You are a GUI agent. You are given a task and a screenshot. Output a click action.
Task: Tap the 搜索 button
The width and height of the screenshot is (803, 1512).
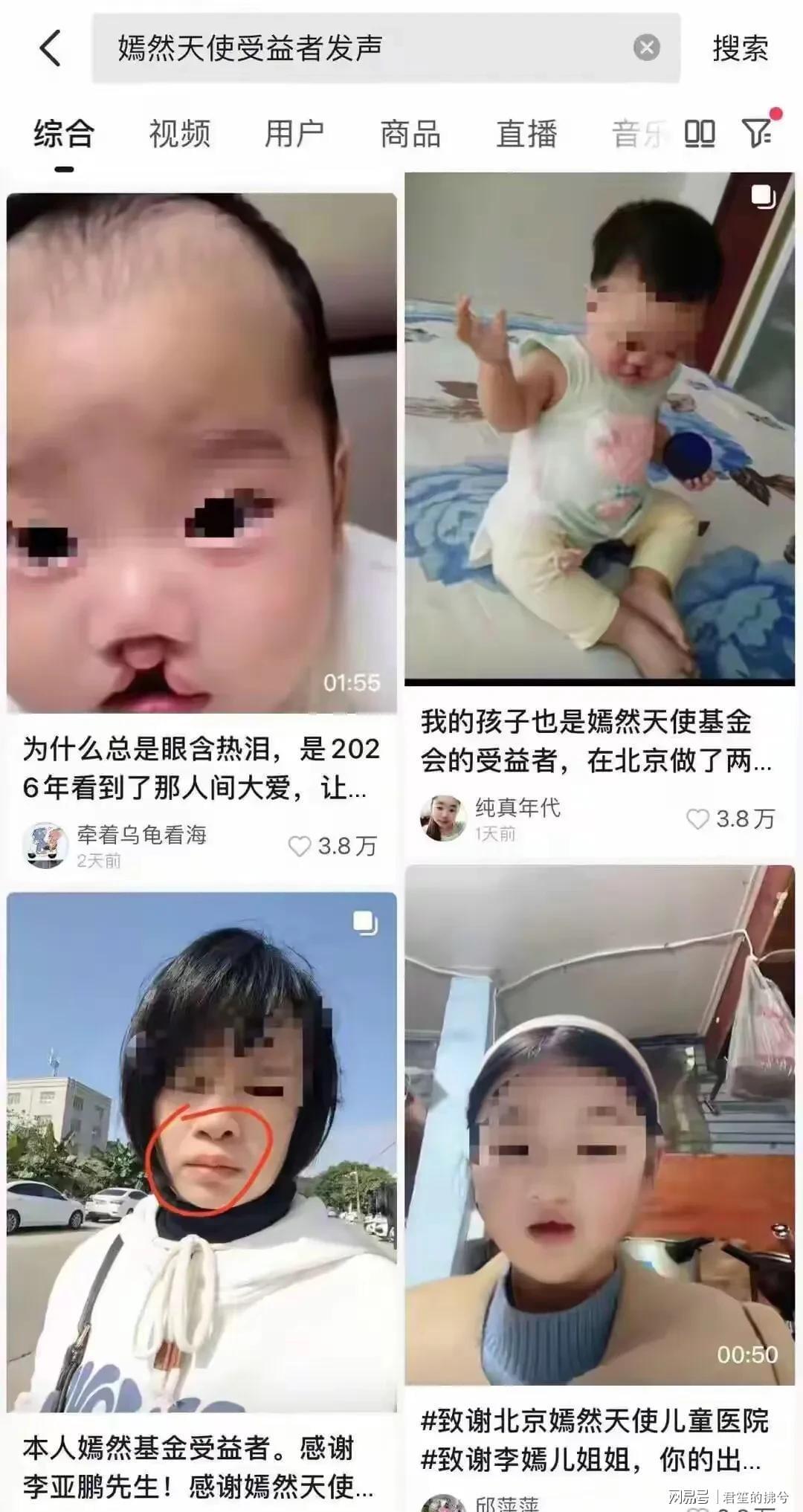pos(740,49)
